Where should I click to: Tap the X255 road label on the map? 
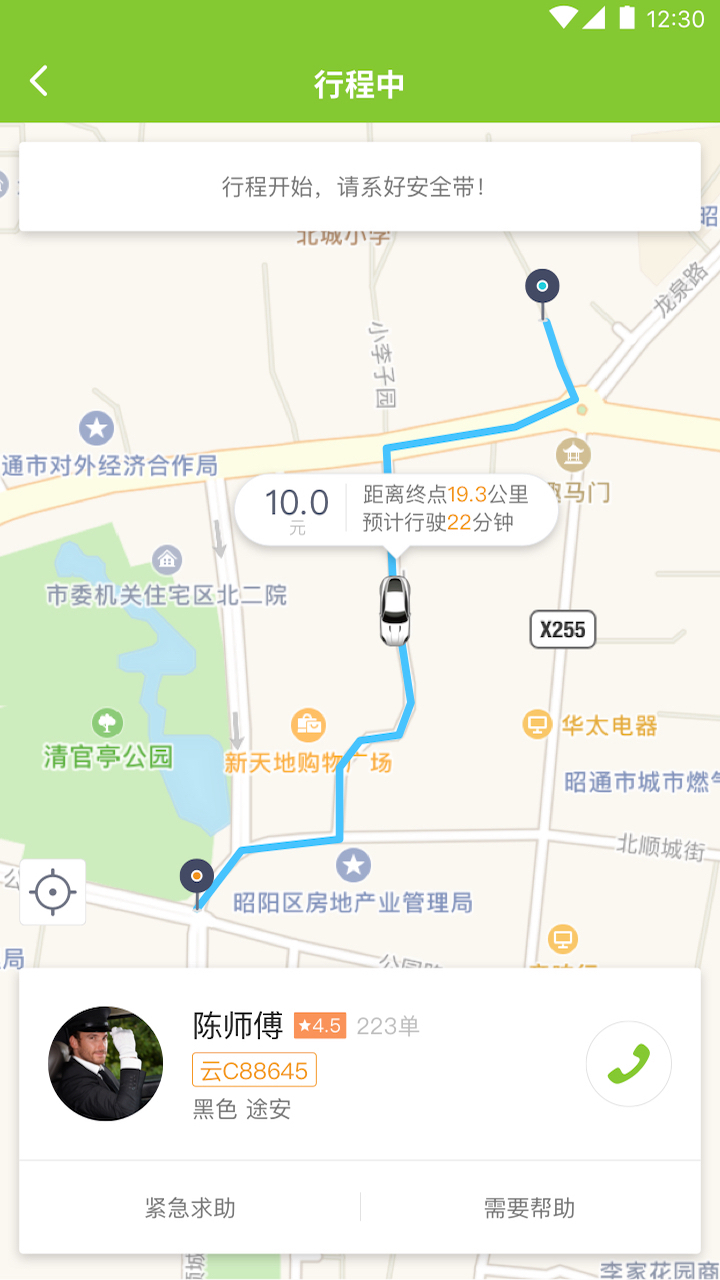click(x=562, y=629)
